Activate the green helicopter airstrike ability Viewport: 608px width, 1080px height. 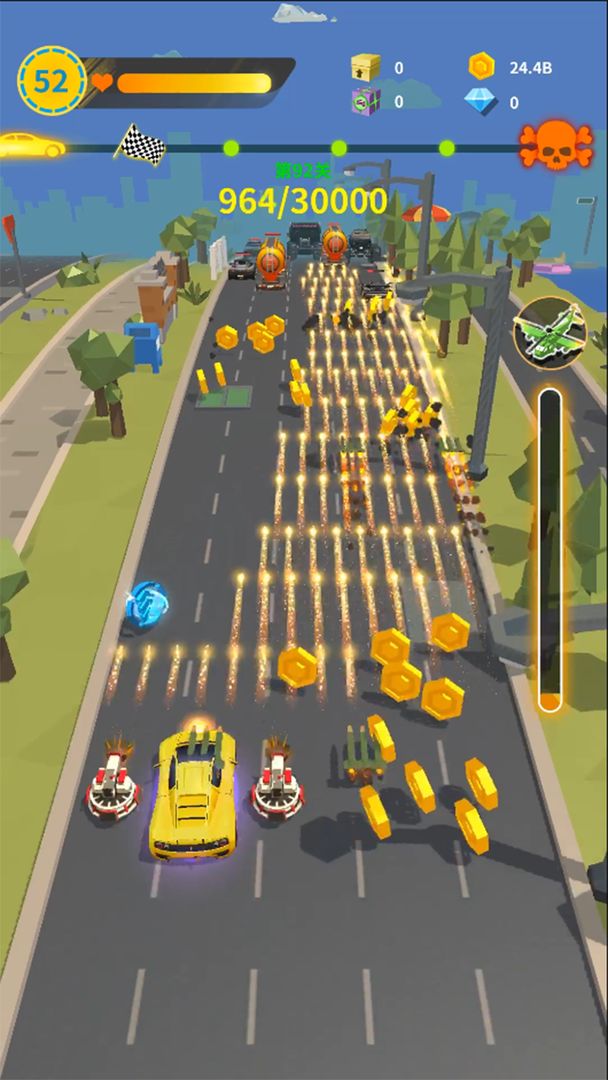pos(549,333)
